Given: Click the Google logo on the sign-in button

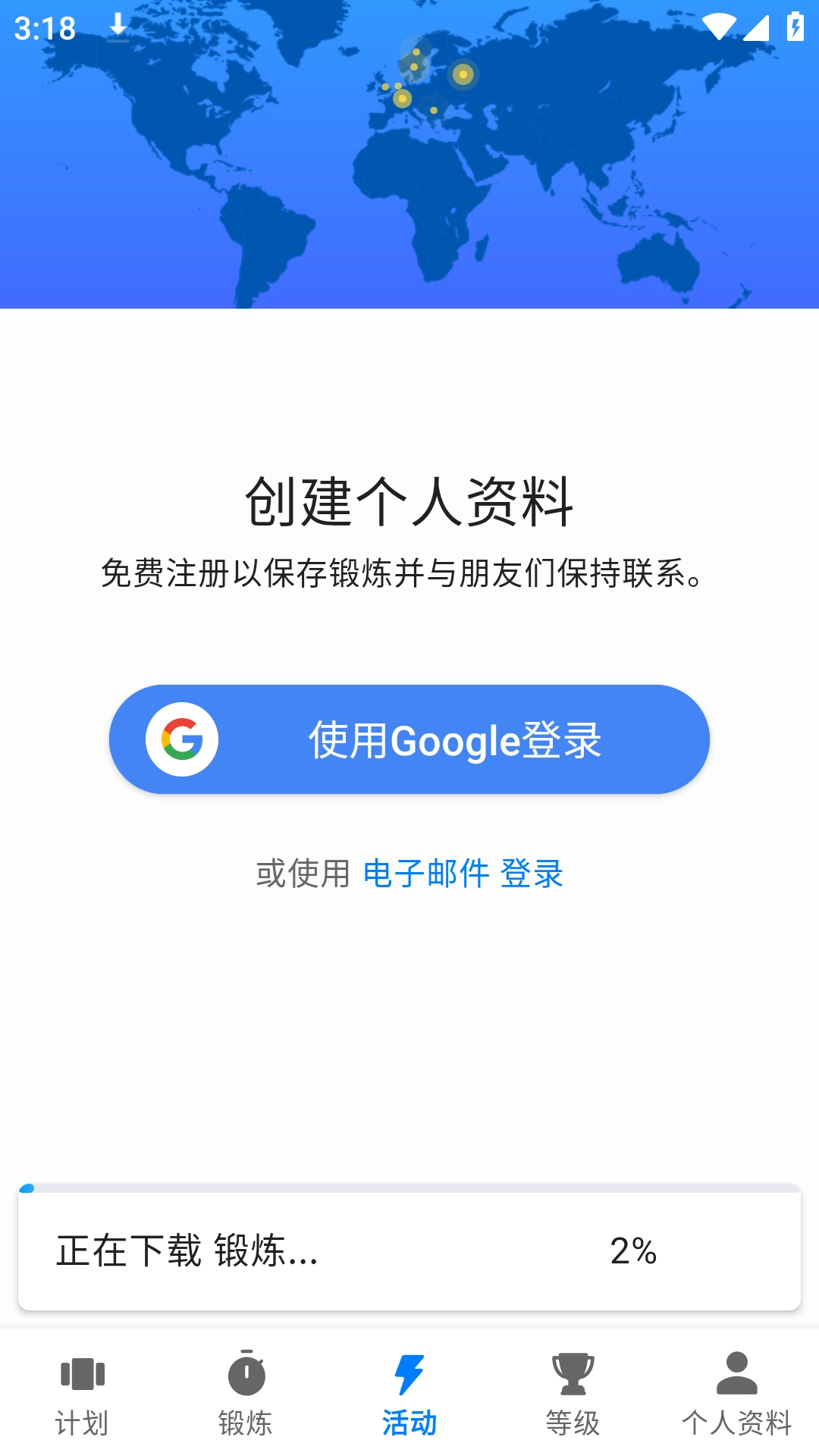Looking at the screenshot, I should tap(182, 739).
